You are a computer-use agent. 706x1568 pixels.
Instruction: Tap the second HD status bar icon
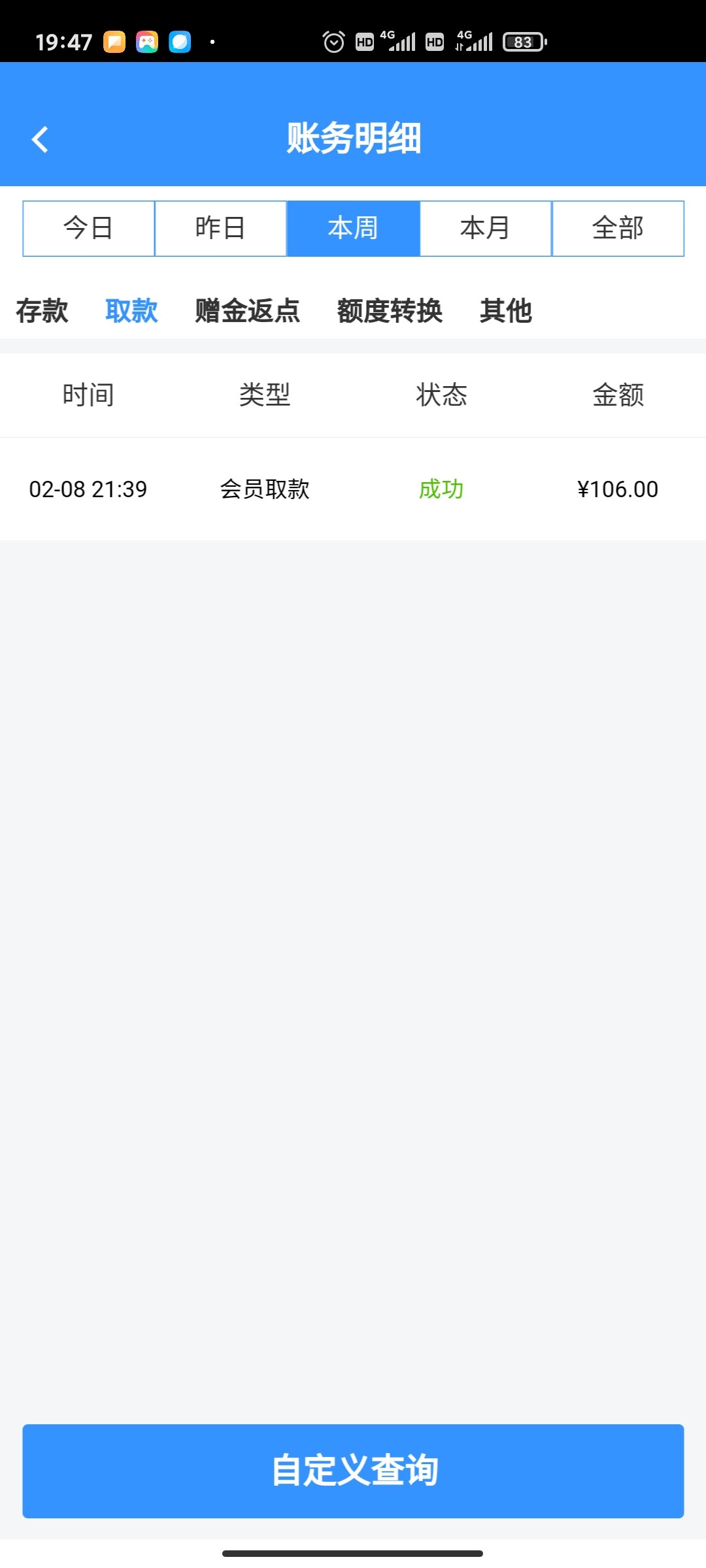(434, 41)
